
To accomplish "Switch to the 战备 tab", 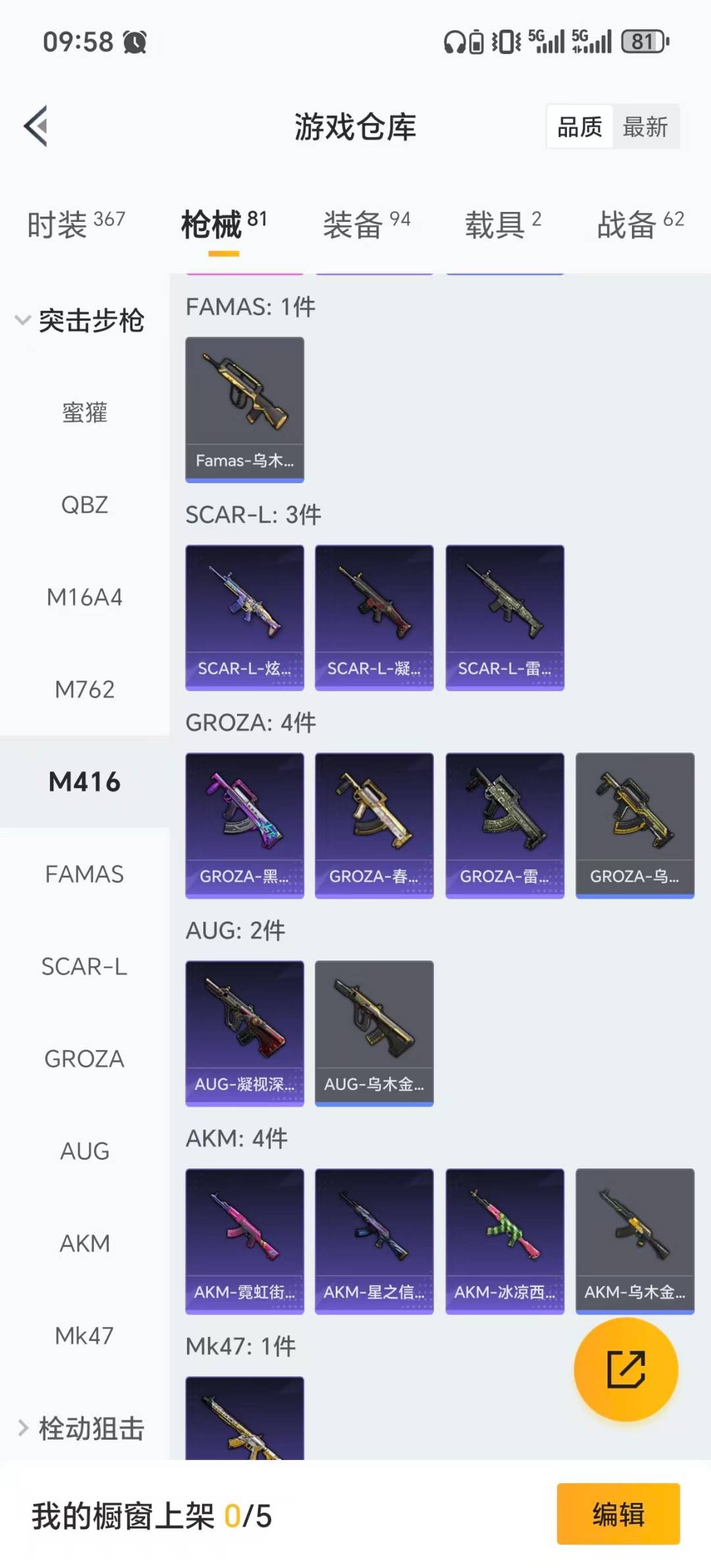I will (x=640, y=224).
